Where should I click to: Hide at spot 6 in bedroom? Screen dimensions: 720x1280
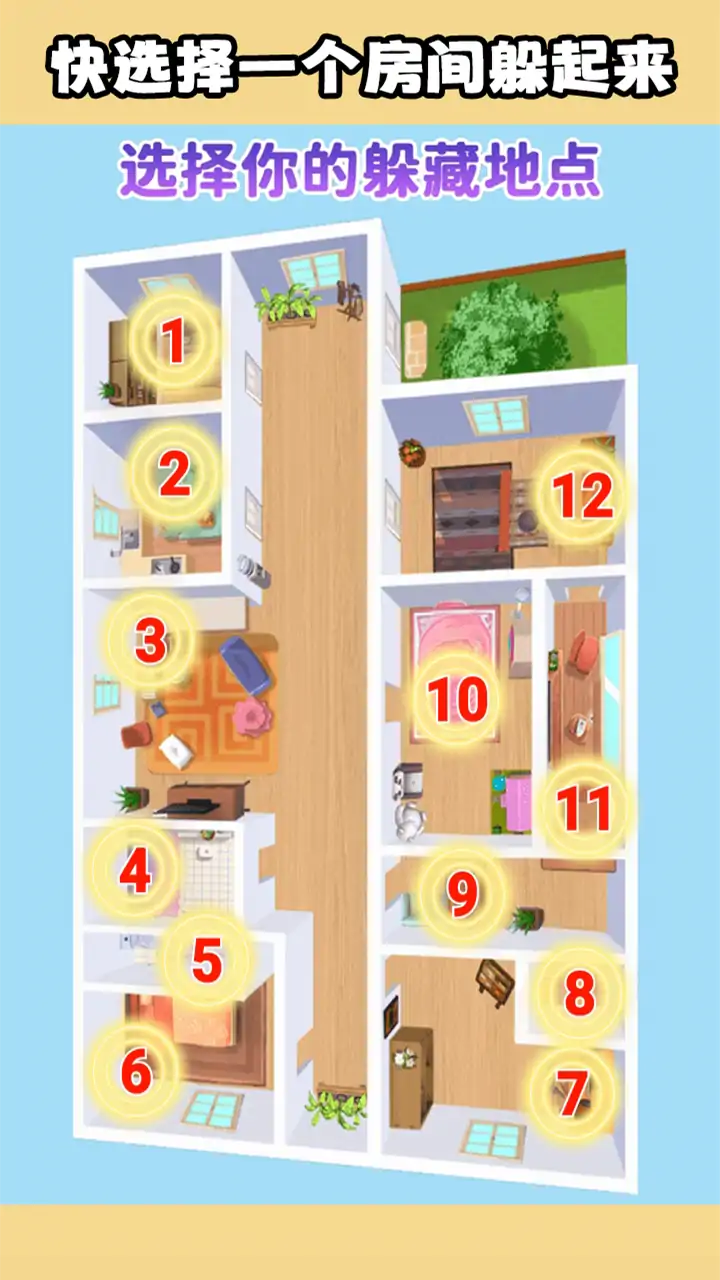tap(136, 1072)
